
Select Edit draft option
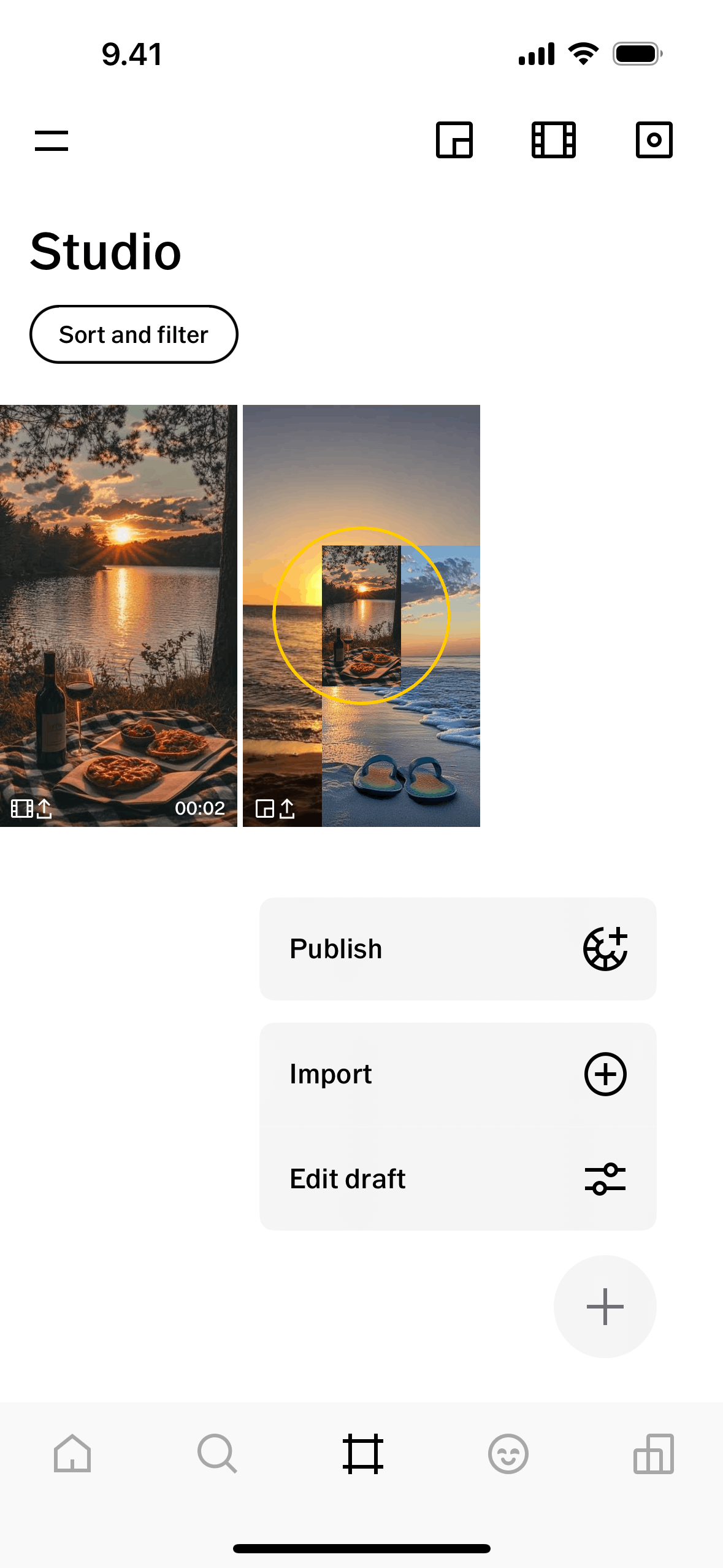[x=457, y=1178]
